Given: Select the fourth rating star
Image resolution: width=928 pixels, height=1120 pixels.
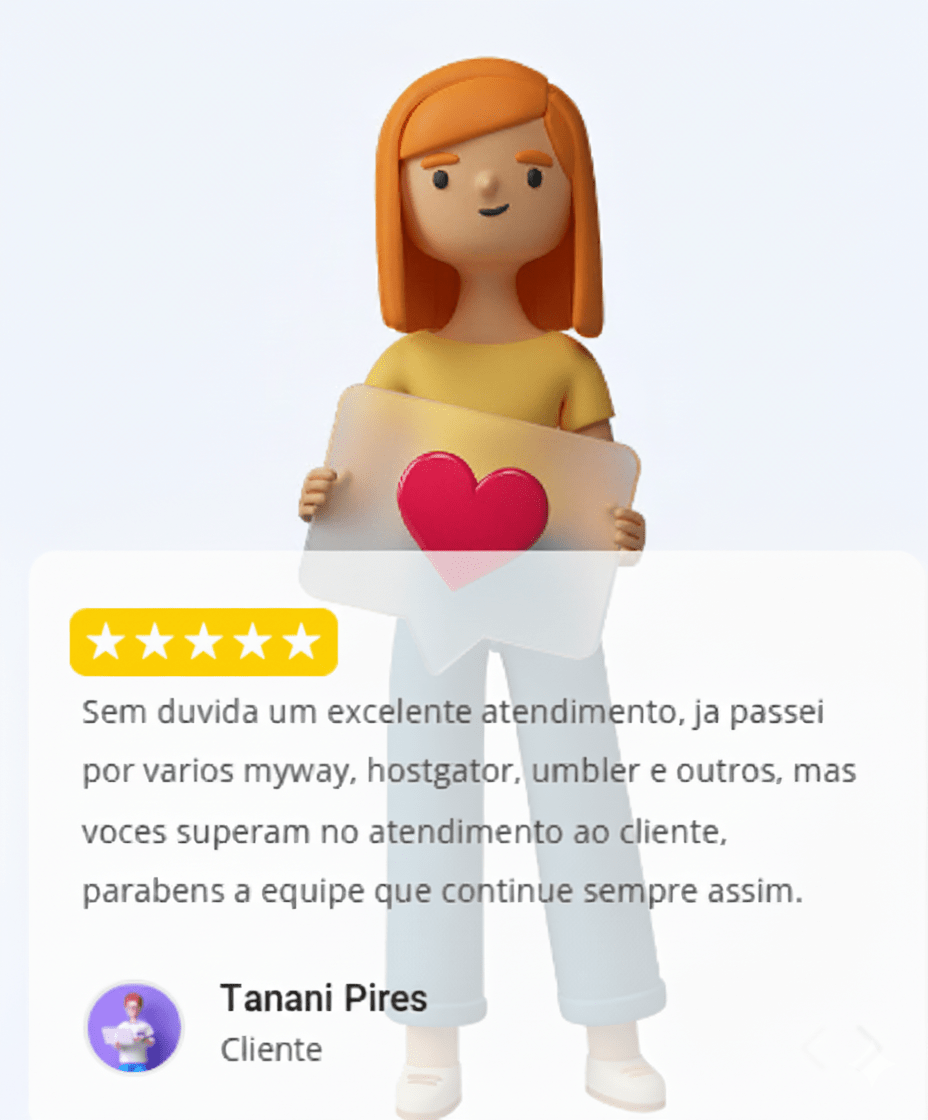Looking at the screenshot, I should [254, 641].
